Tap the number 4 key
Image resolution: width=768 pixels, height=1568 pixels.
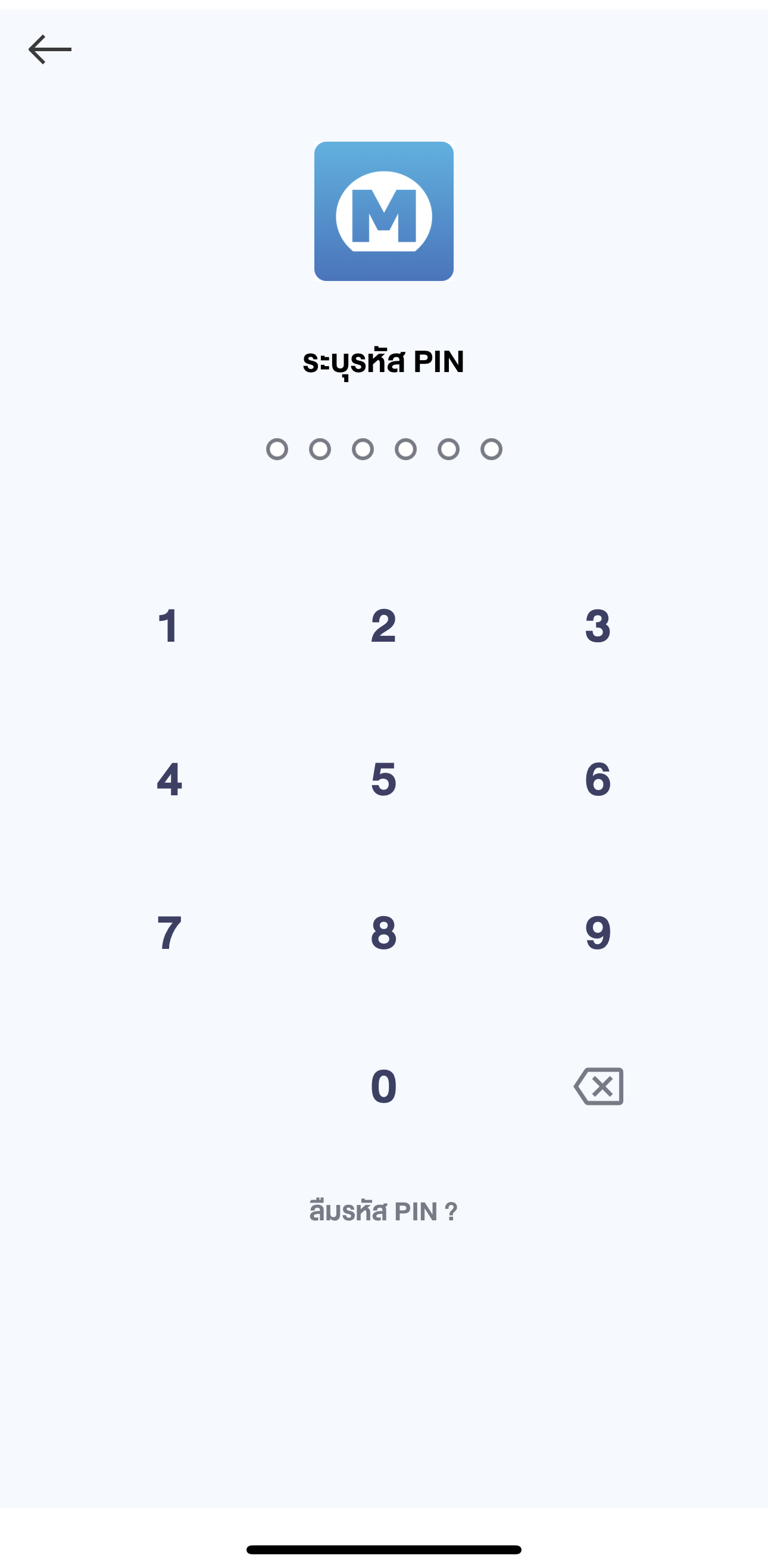pyautogui.click(x=169, y=779)
